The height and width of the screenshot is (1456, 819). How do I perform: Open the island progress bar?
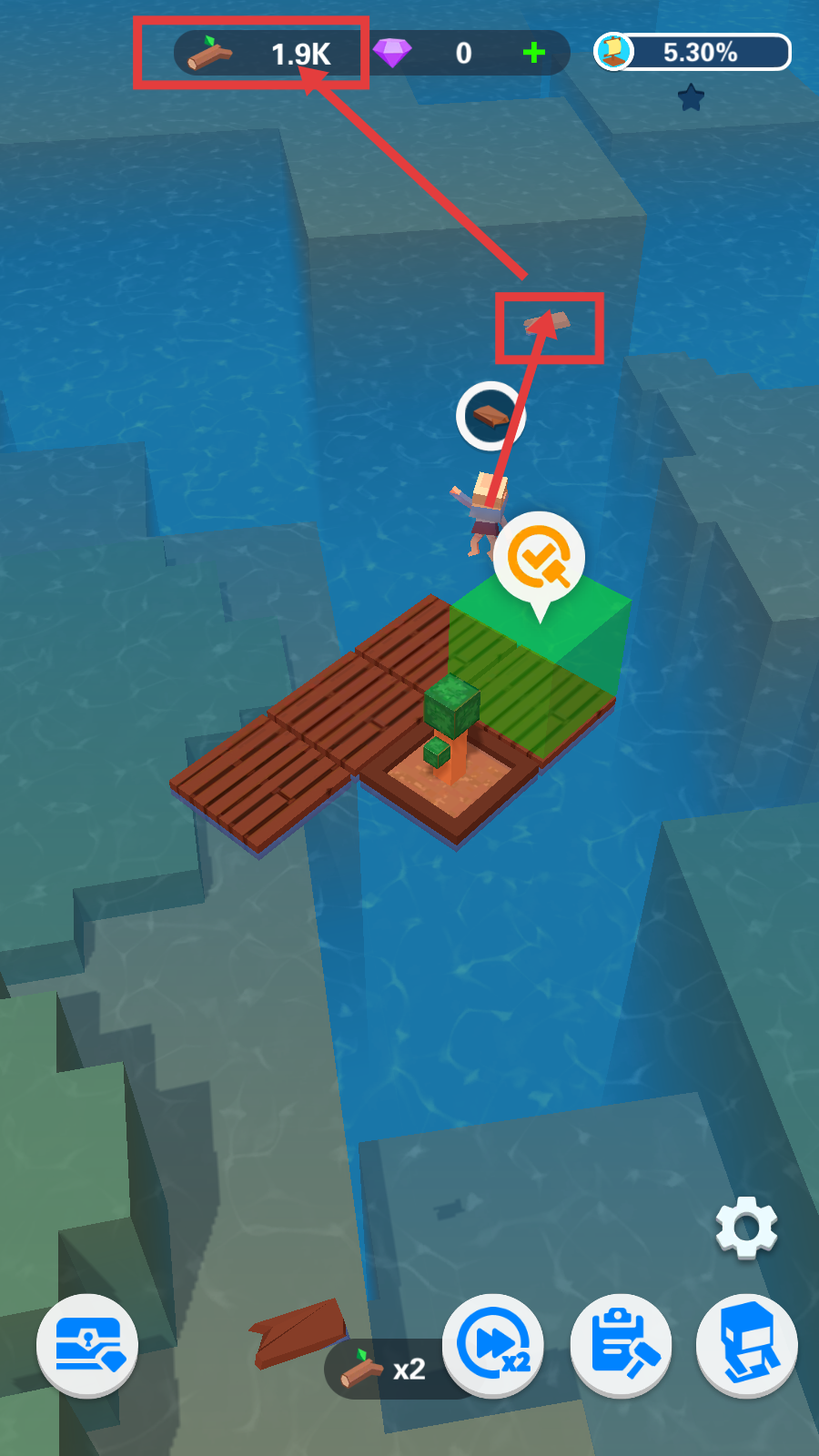(693, 52)
